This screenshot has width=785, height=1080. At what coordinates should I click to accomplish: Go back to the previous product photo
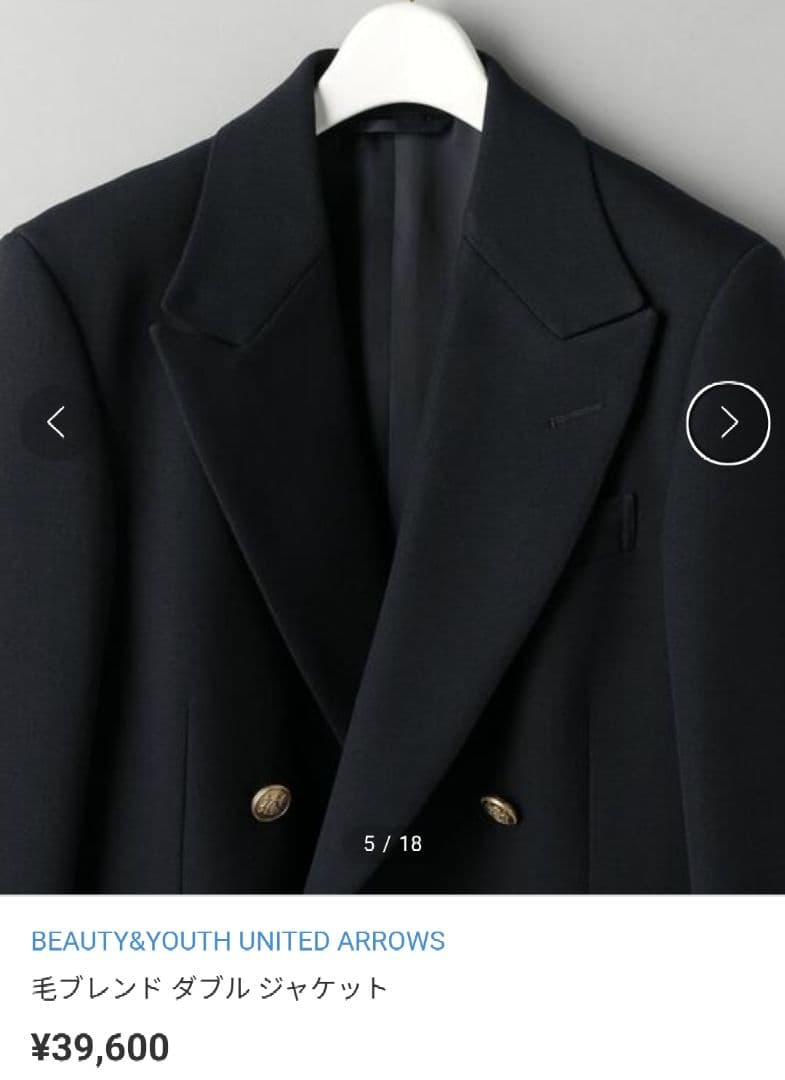[56, 422]
